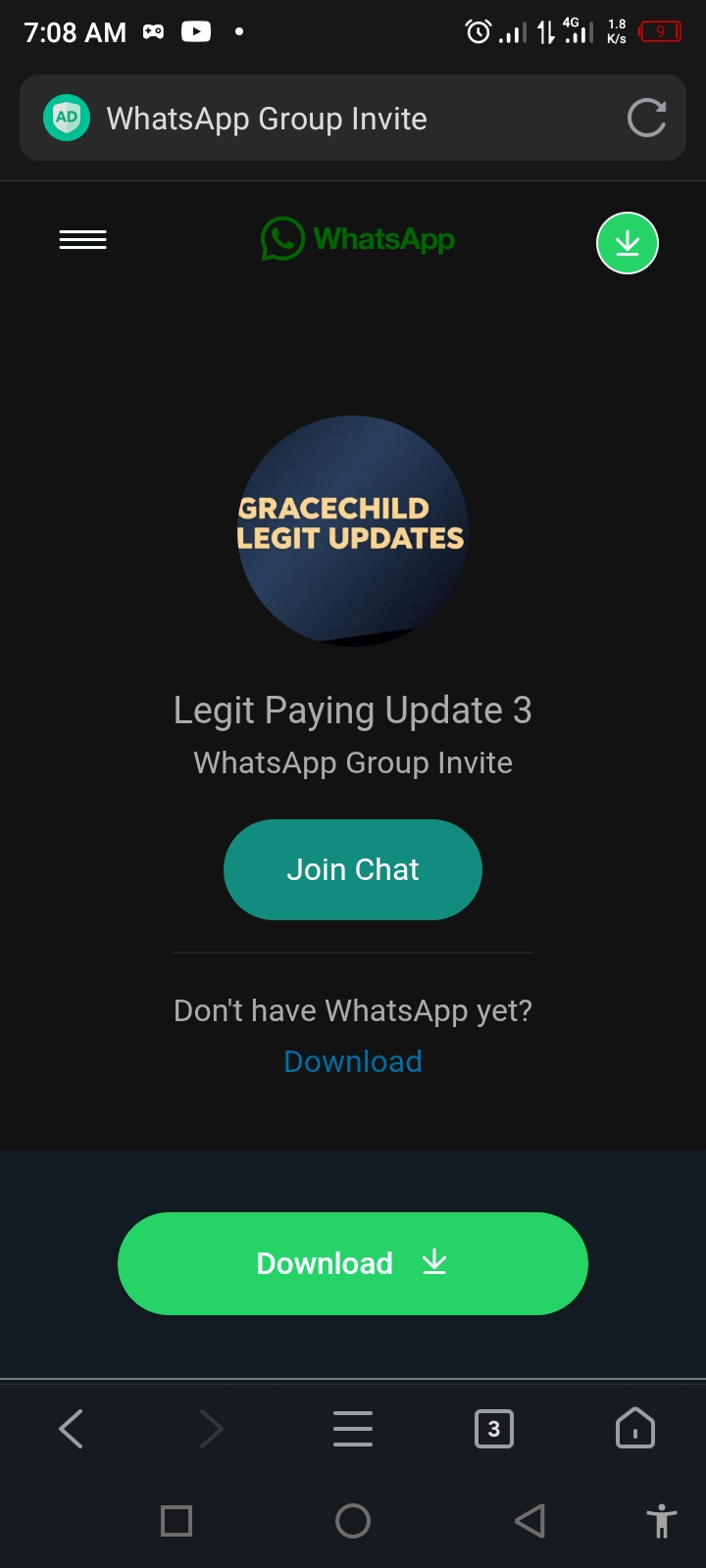Go back to the previous web page
Screen dimensions: 706x1568
[72, 1429]
